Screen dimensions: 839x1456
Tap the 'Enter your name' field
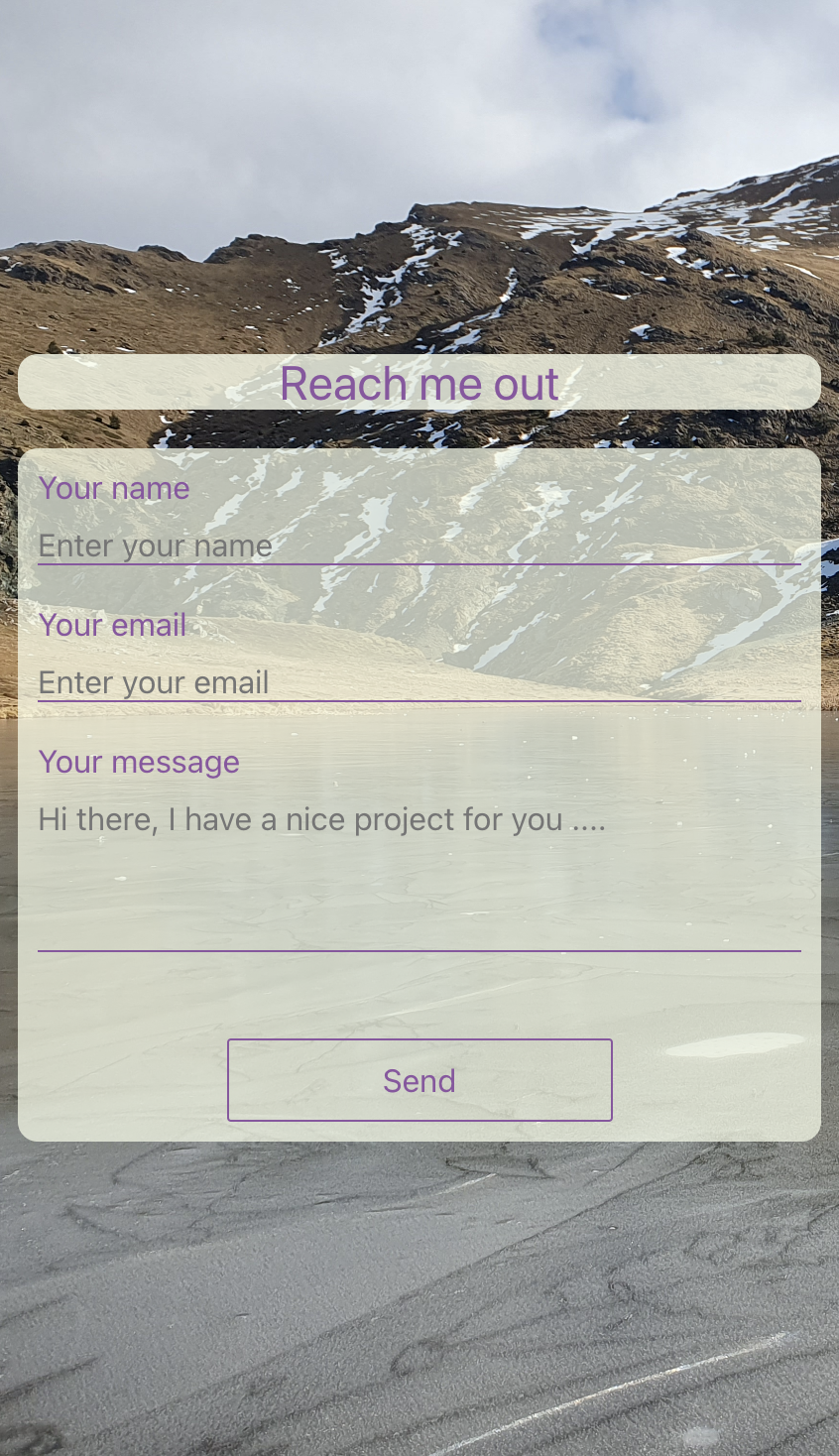(x=419, y=546)
